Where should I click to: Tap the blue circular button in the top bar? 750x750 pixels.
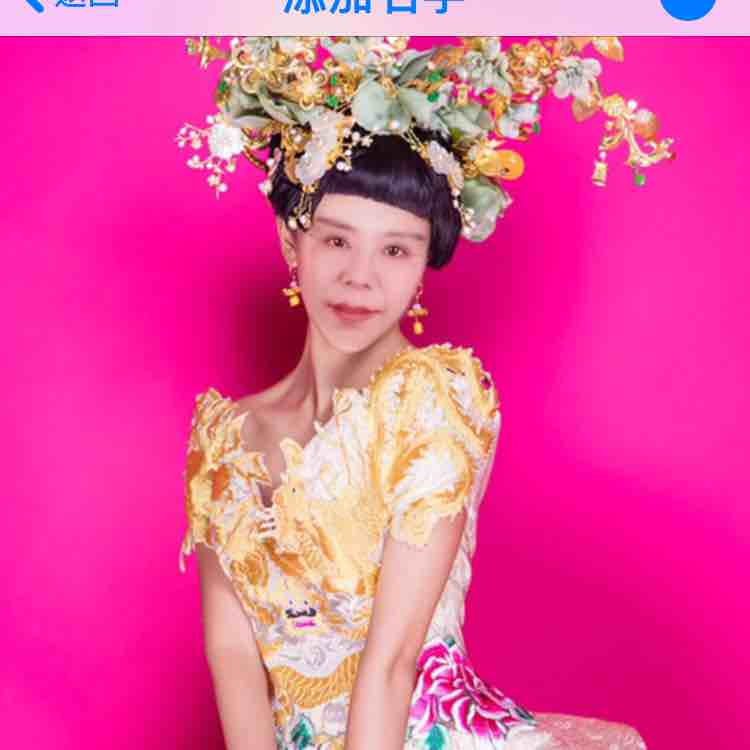(x=688, y=6)
